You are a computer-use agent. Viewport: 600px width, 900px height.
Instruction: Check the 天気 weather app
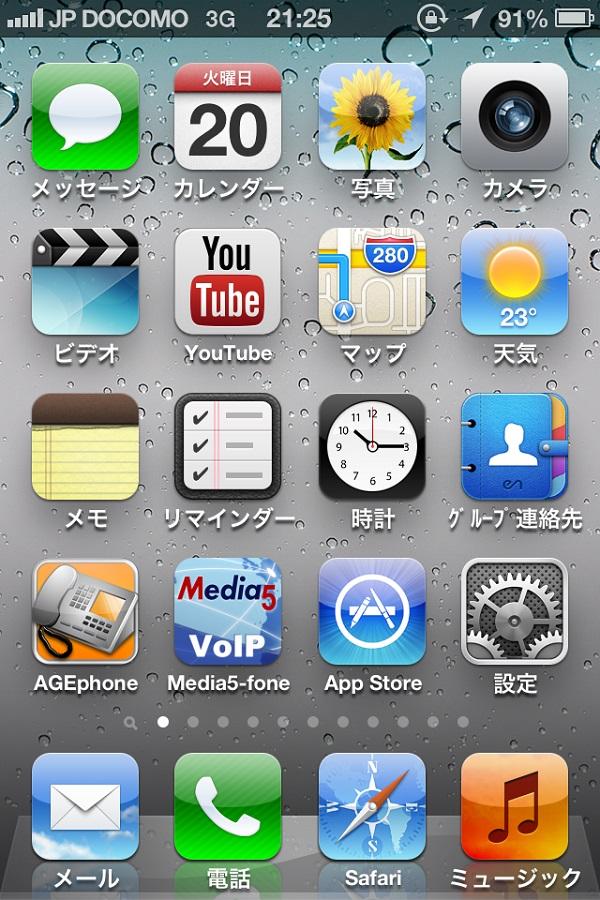click(x=515, y=282)
